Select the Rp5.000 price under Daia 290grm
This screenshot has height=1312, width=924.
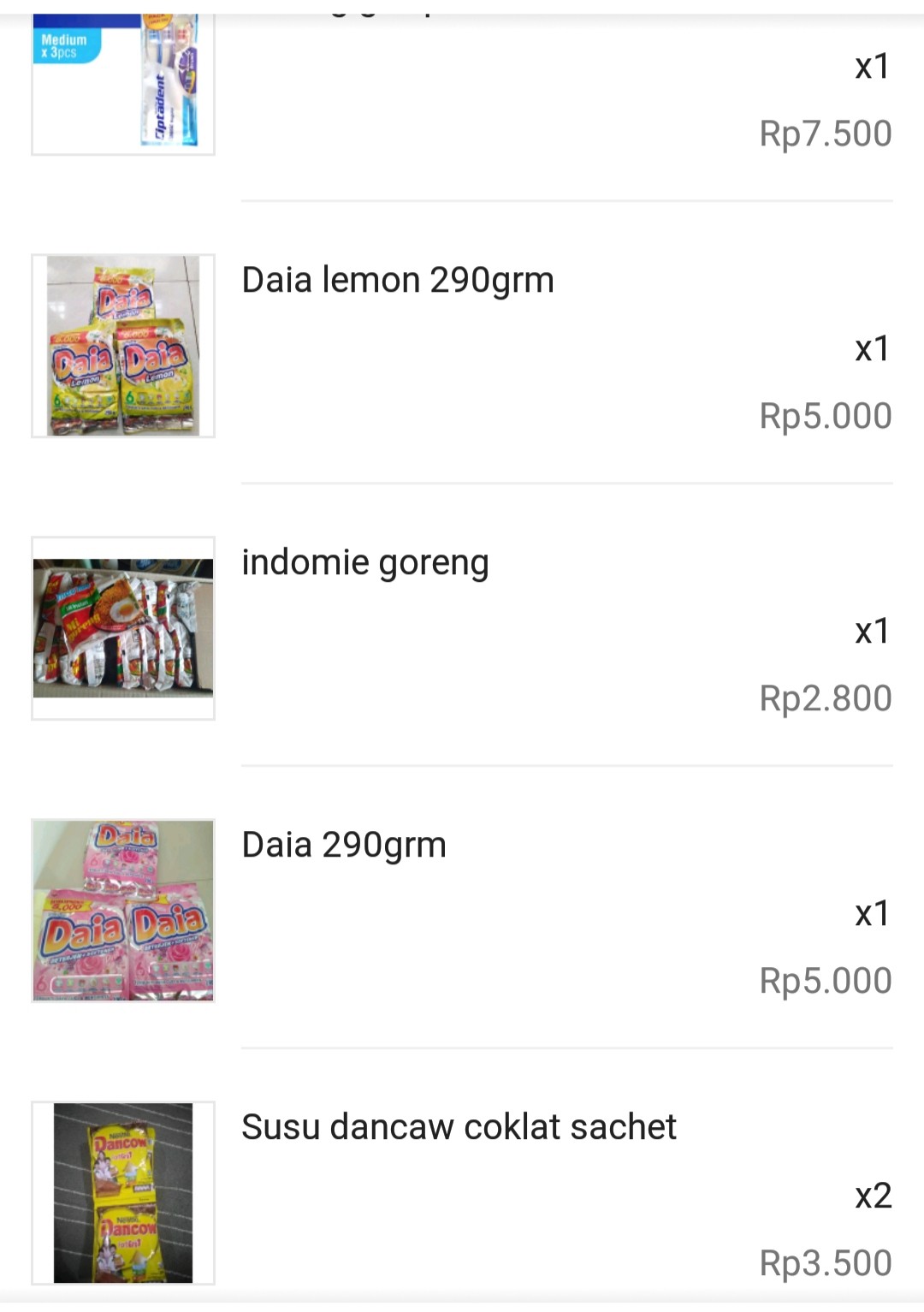coord(824,979)
